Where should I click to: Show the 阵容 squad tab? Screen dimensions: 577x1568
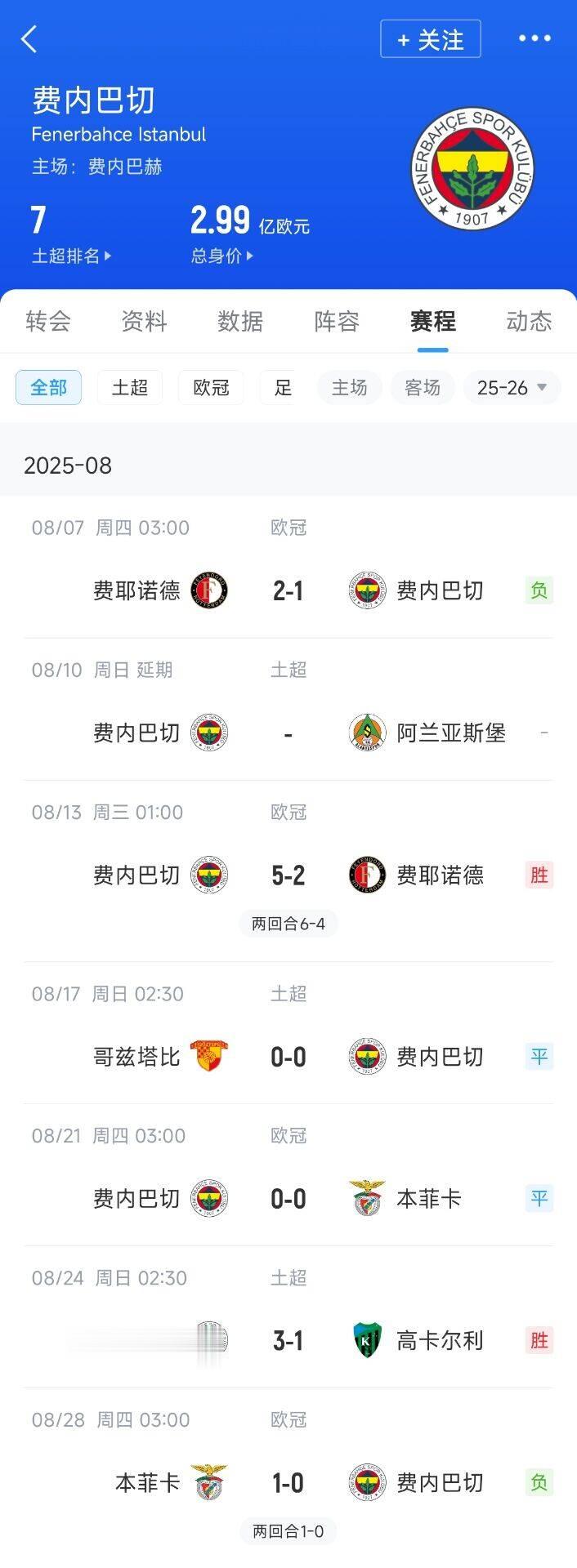[x=337, y=322]
